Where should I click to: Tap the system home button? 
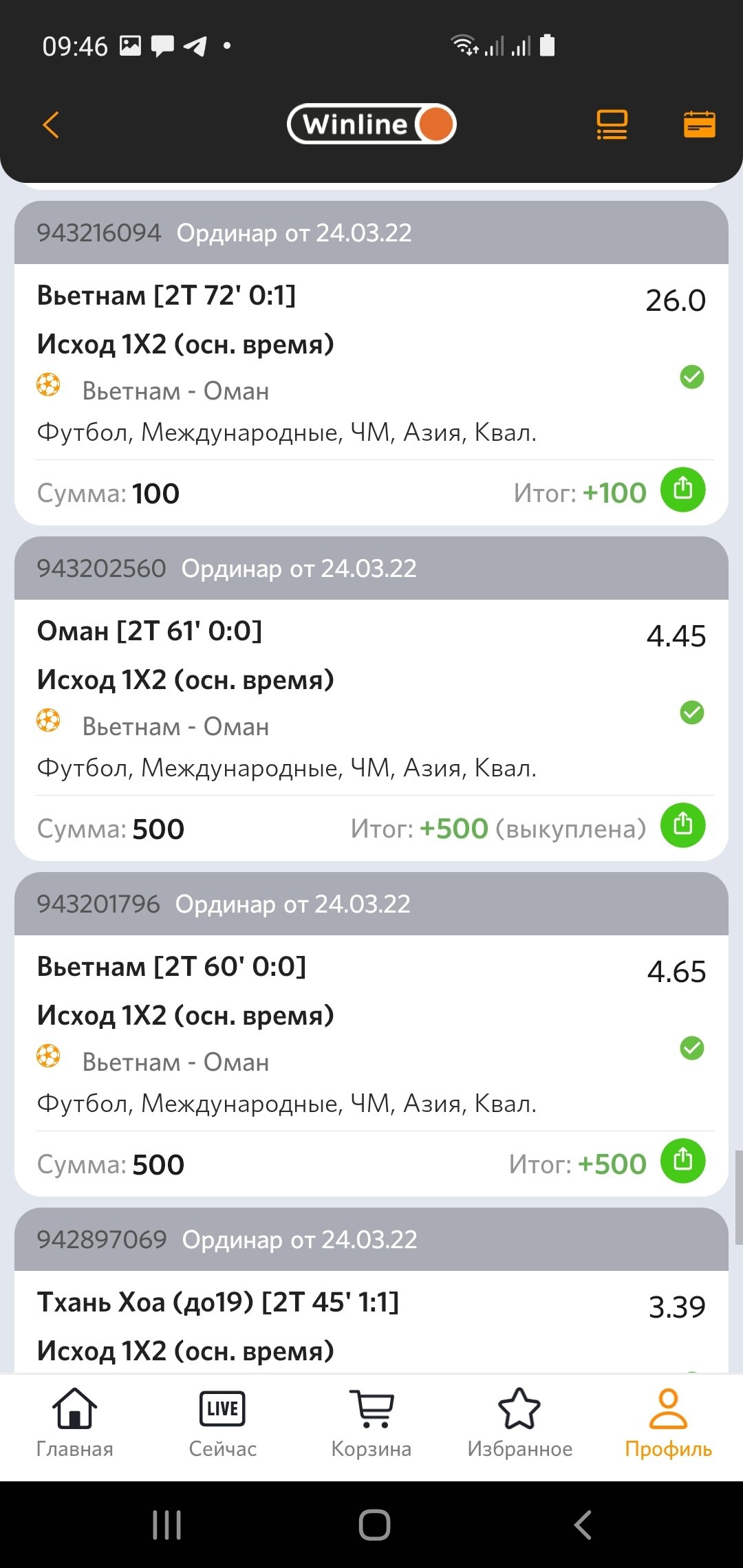tap(374, 1525)
